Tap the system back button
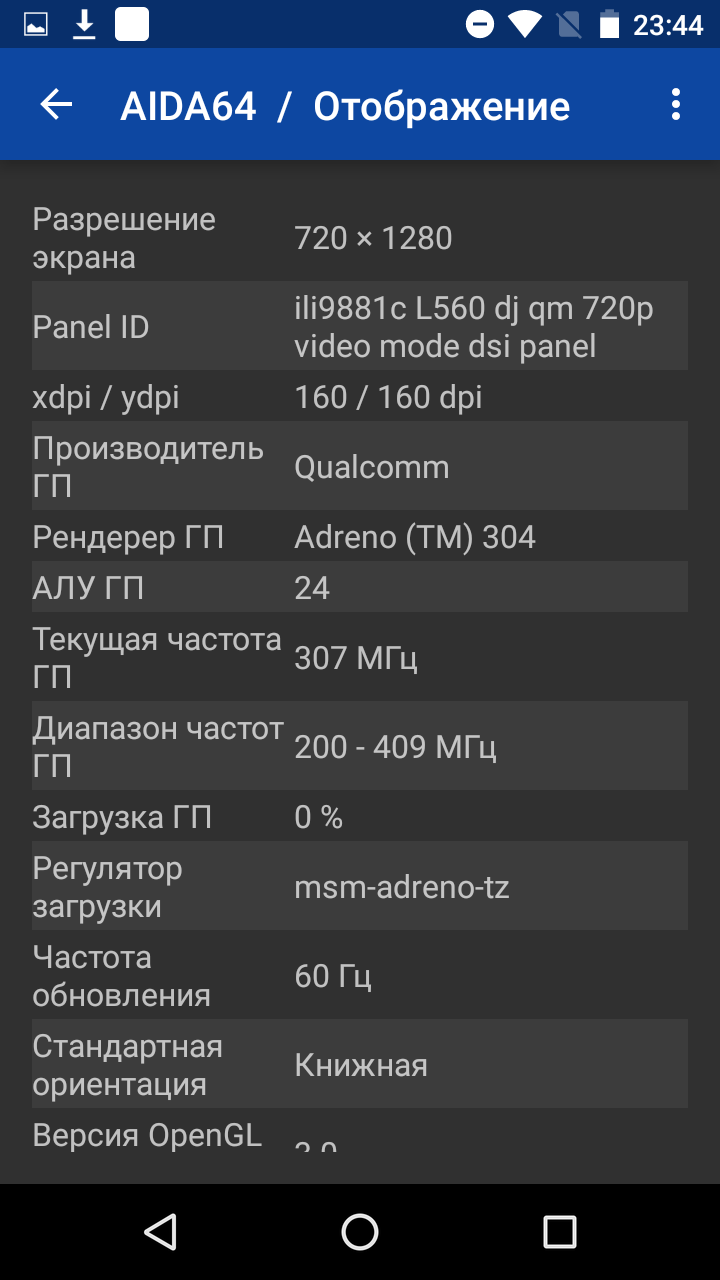 (x=160, y=1232)
